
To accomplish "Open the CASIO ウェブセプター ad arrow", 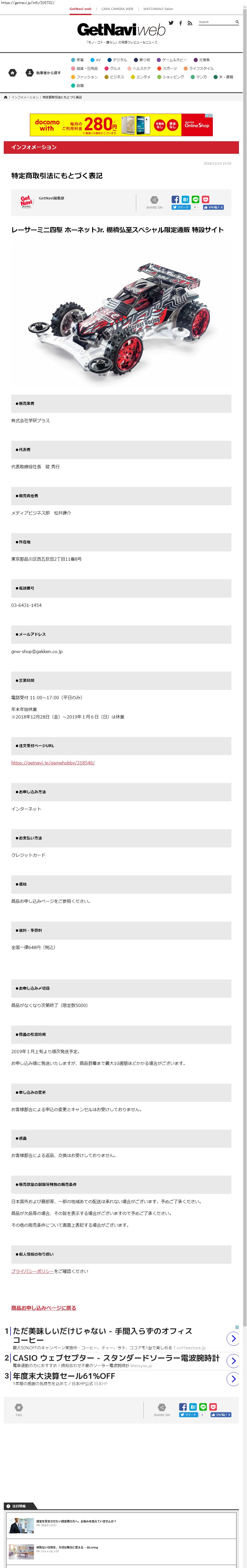I will (x=232, y=1360).
